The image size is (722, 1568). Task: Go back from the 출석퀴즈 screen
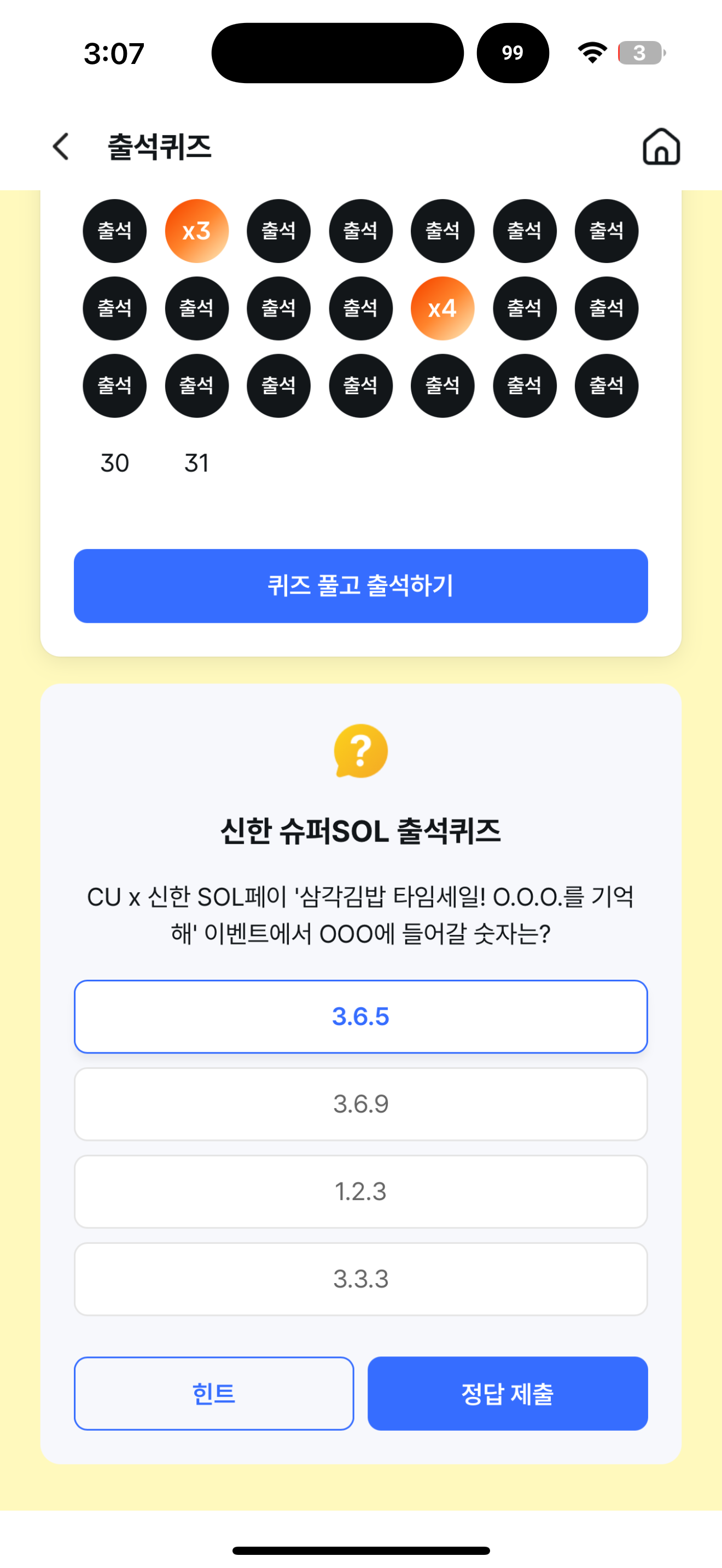(x=61, y=147)
